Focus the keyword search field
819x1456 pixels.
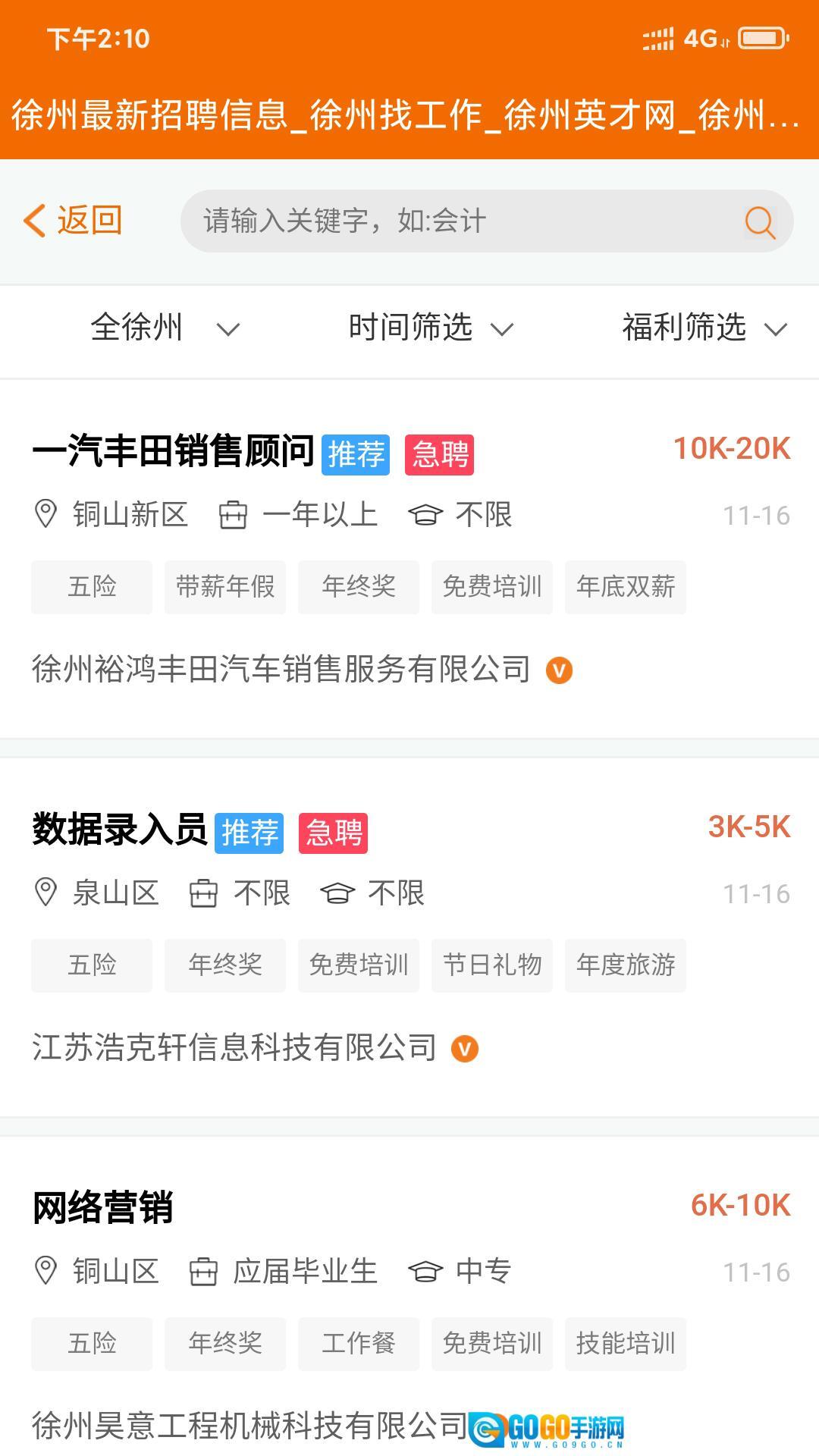(455, 221)
